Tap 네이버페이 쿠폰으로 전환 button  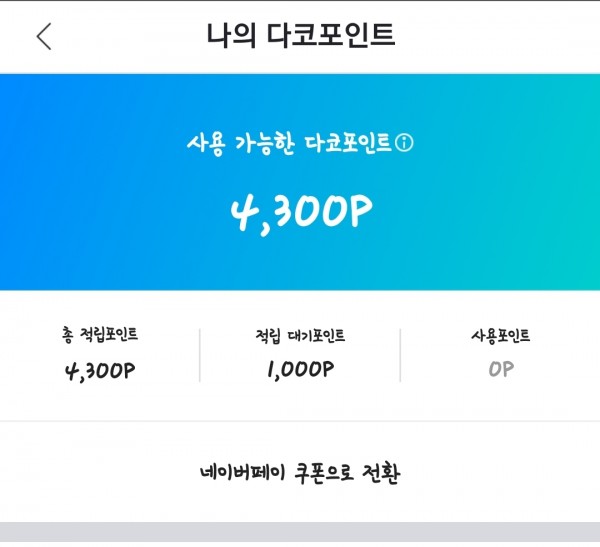(x=300, y=471)
